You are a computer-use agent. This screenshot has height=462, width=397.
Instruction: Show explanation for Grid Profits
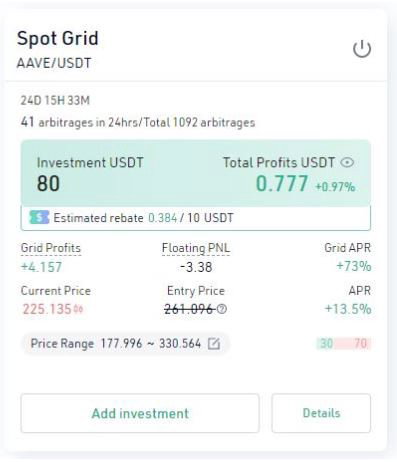[x=51, y=248]
